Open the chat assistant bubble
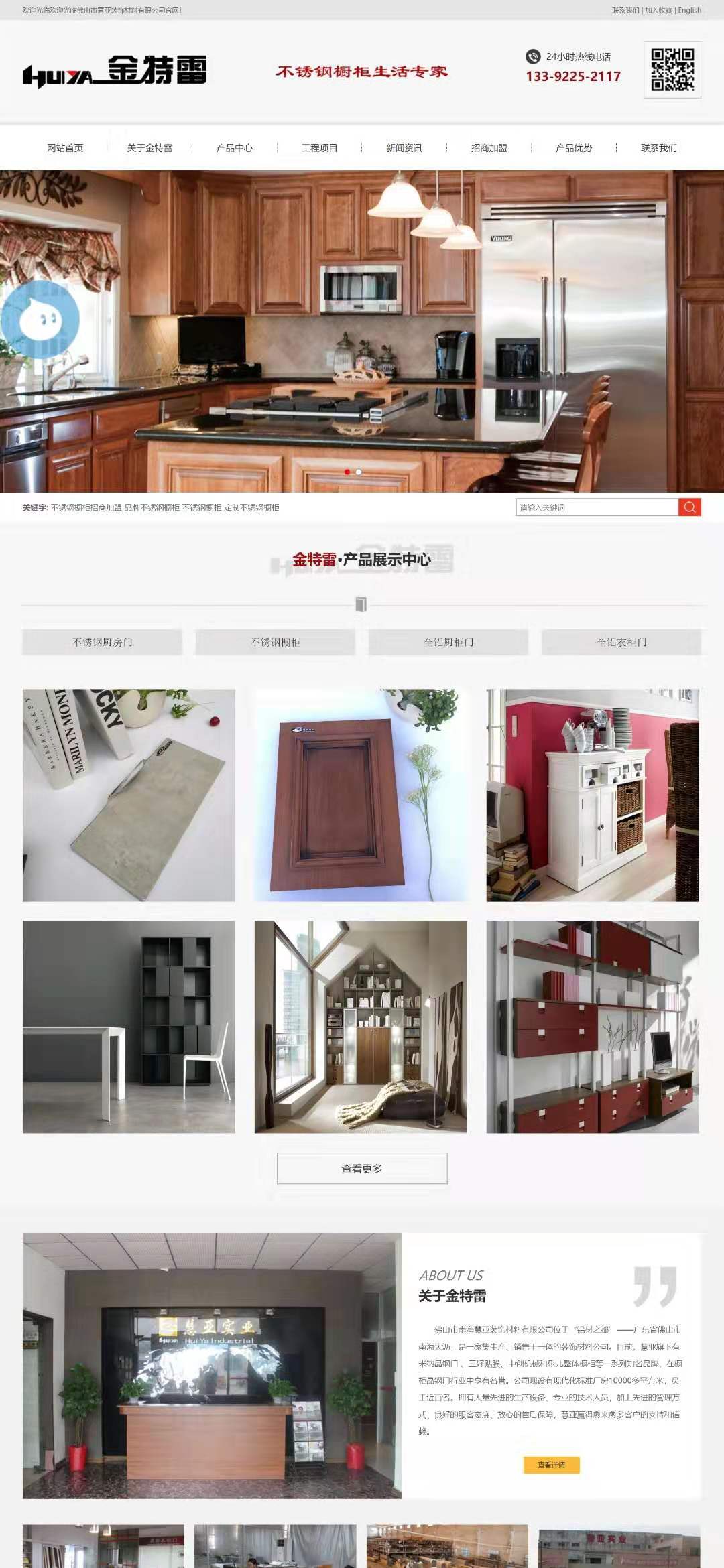 tap(40, 320)
